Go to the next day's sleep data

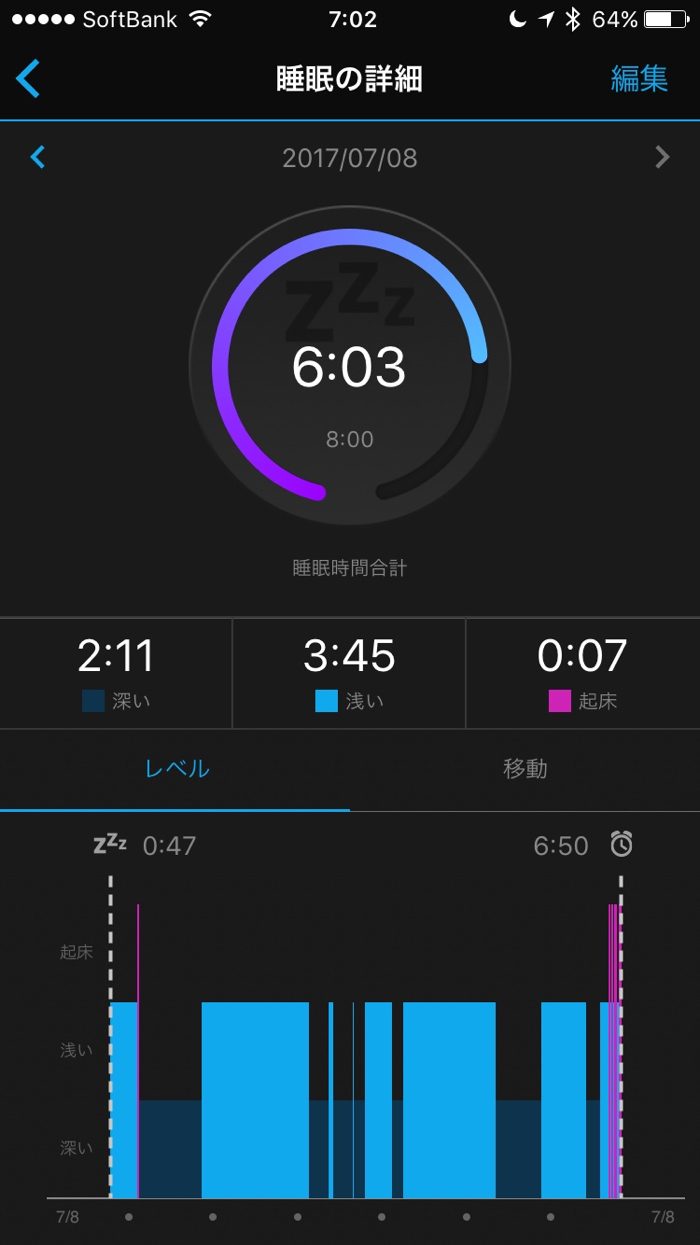point(661,157)
